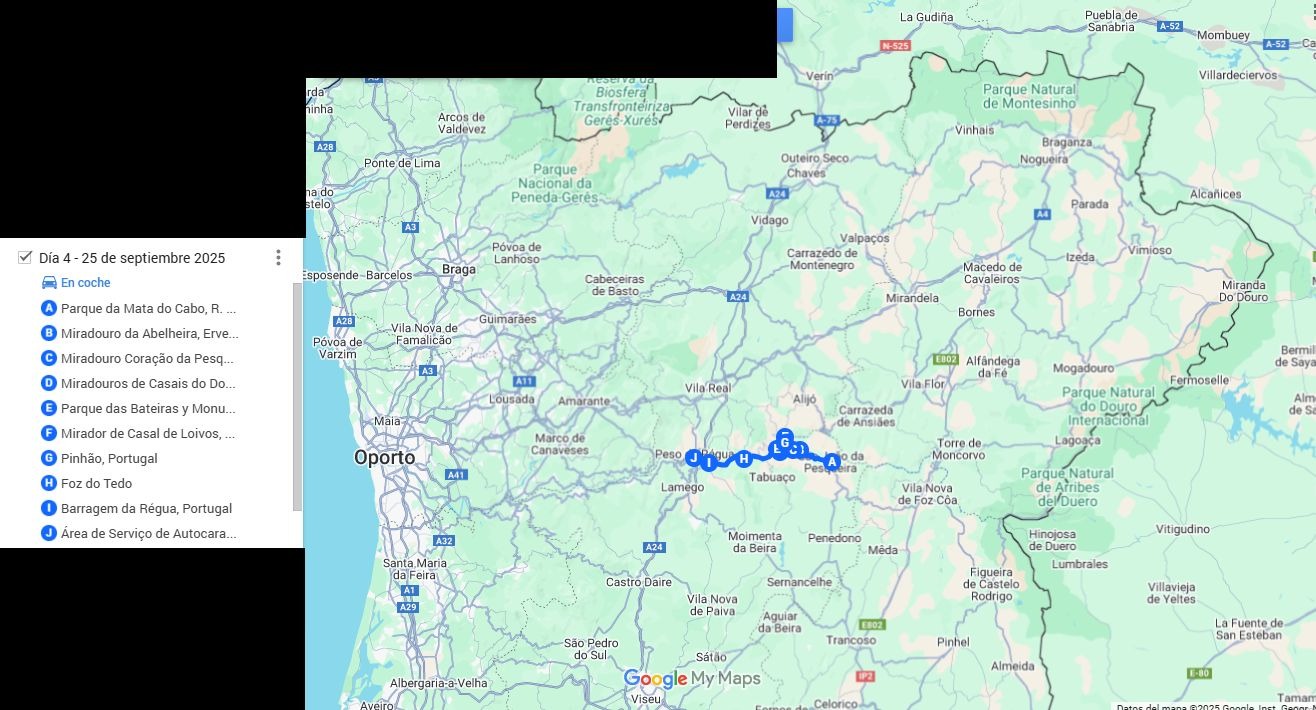The width and height of the screenshot is (1316, 710).
Task: Open Mirador de Casal de Loivos stop
Action: coord(148,433)
